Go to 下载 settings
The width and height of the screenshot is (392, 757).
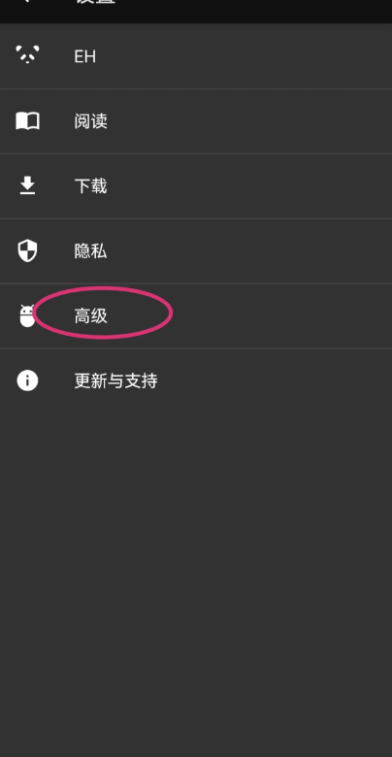(x=196, y=186)
